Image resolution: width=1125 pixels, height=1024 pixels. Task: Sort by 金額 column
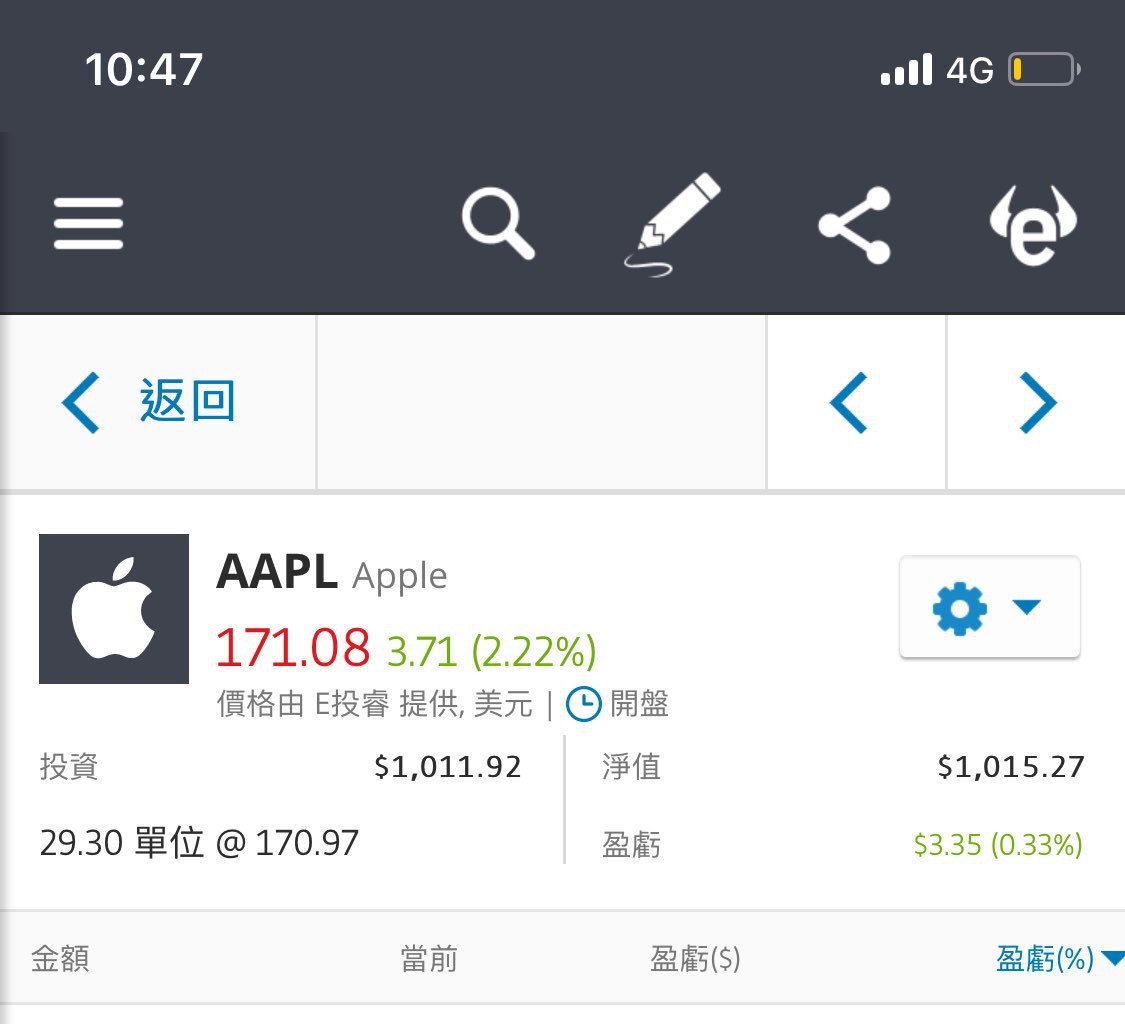[60, 960]
